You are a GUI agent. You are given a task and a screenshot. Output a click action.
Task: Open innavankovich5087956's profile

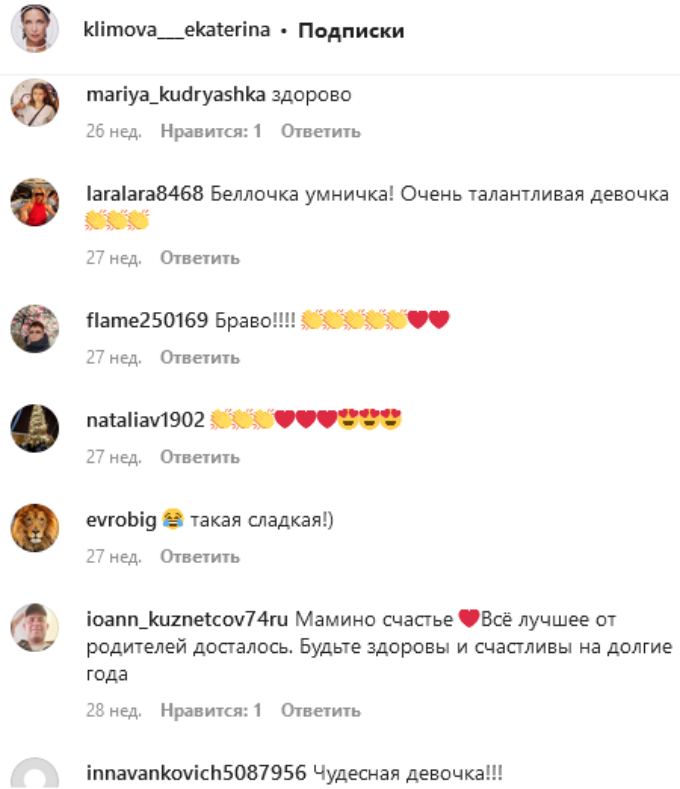[197, 772]
